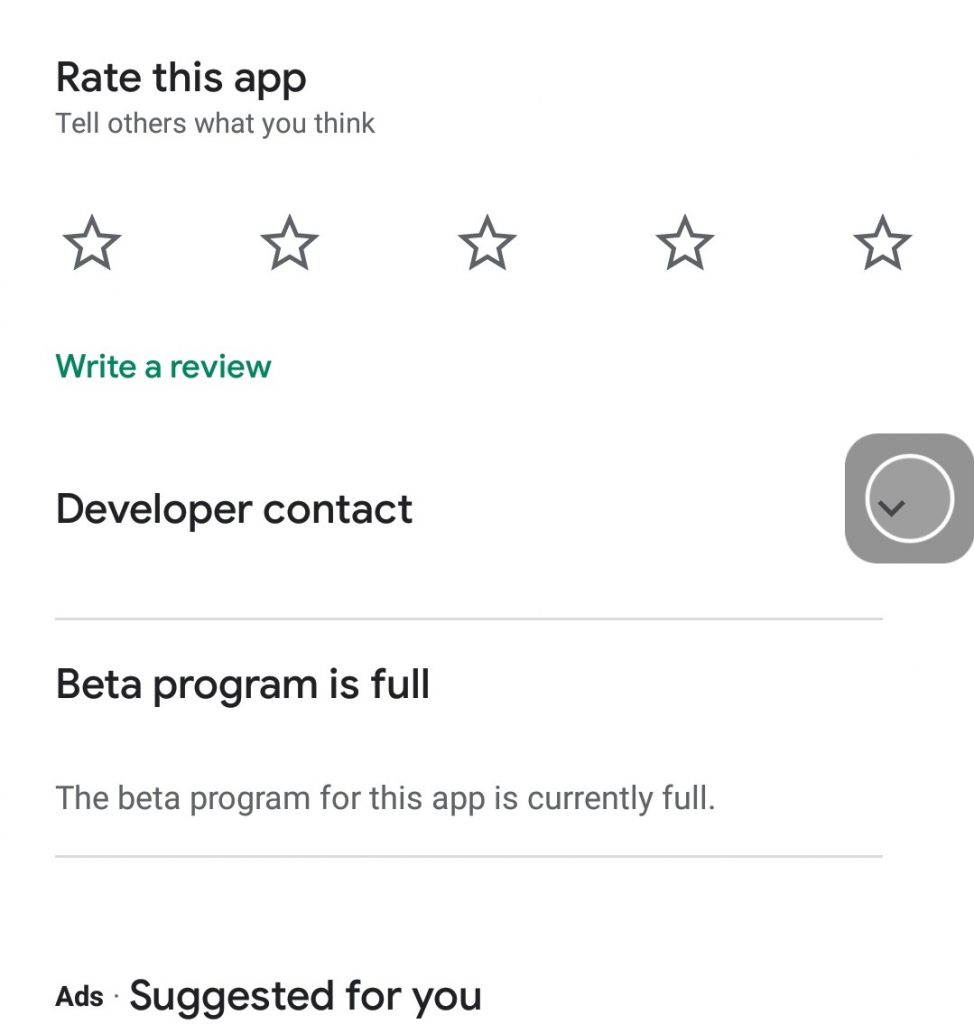Image resolution: width=974 pixels, height=1024 pixels.
Task: Tap the Rate this app heading
Action: pos(181,77)
